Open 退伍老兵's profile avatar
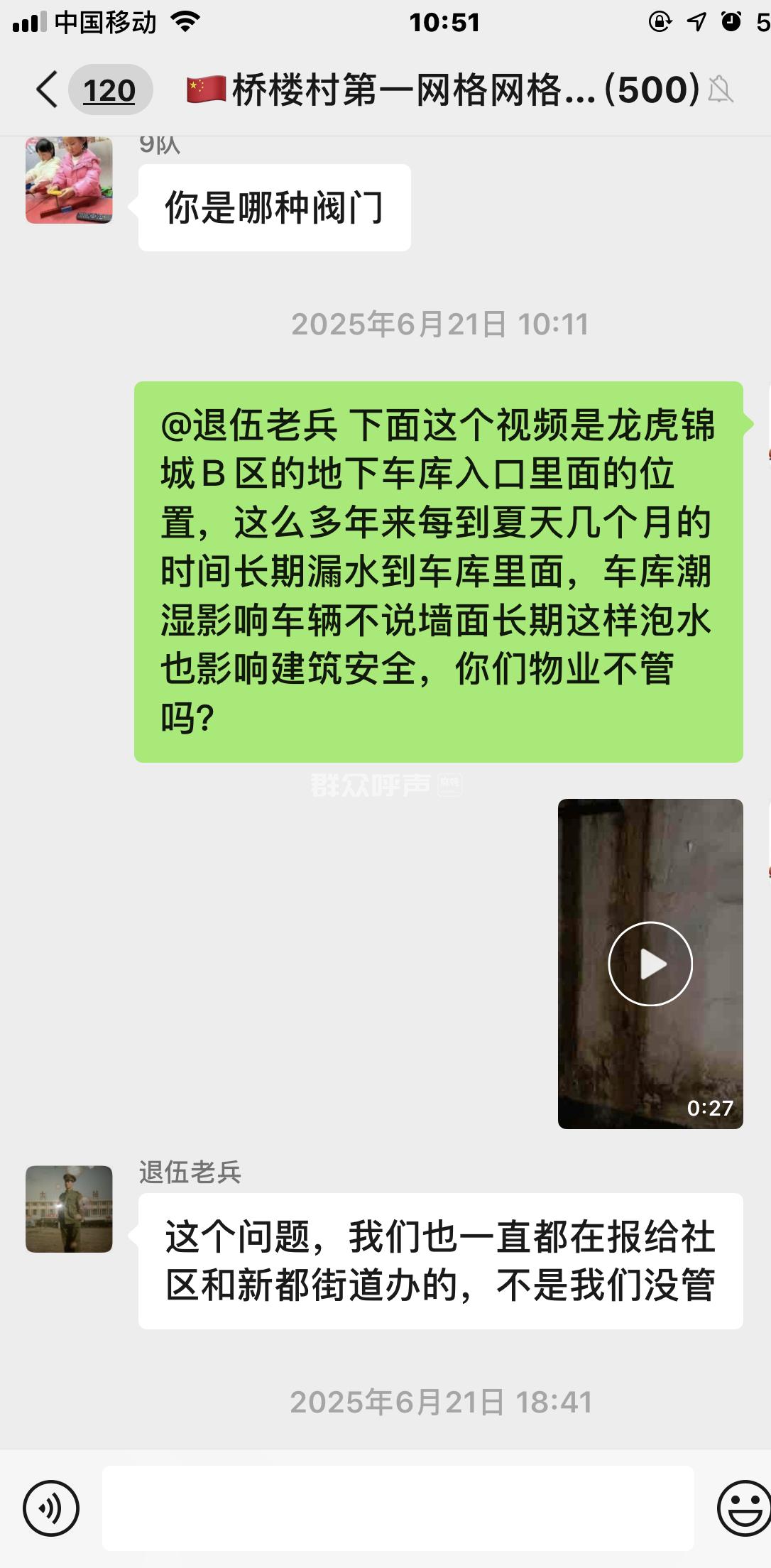771x1568 pixels. [69, 1209]
